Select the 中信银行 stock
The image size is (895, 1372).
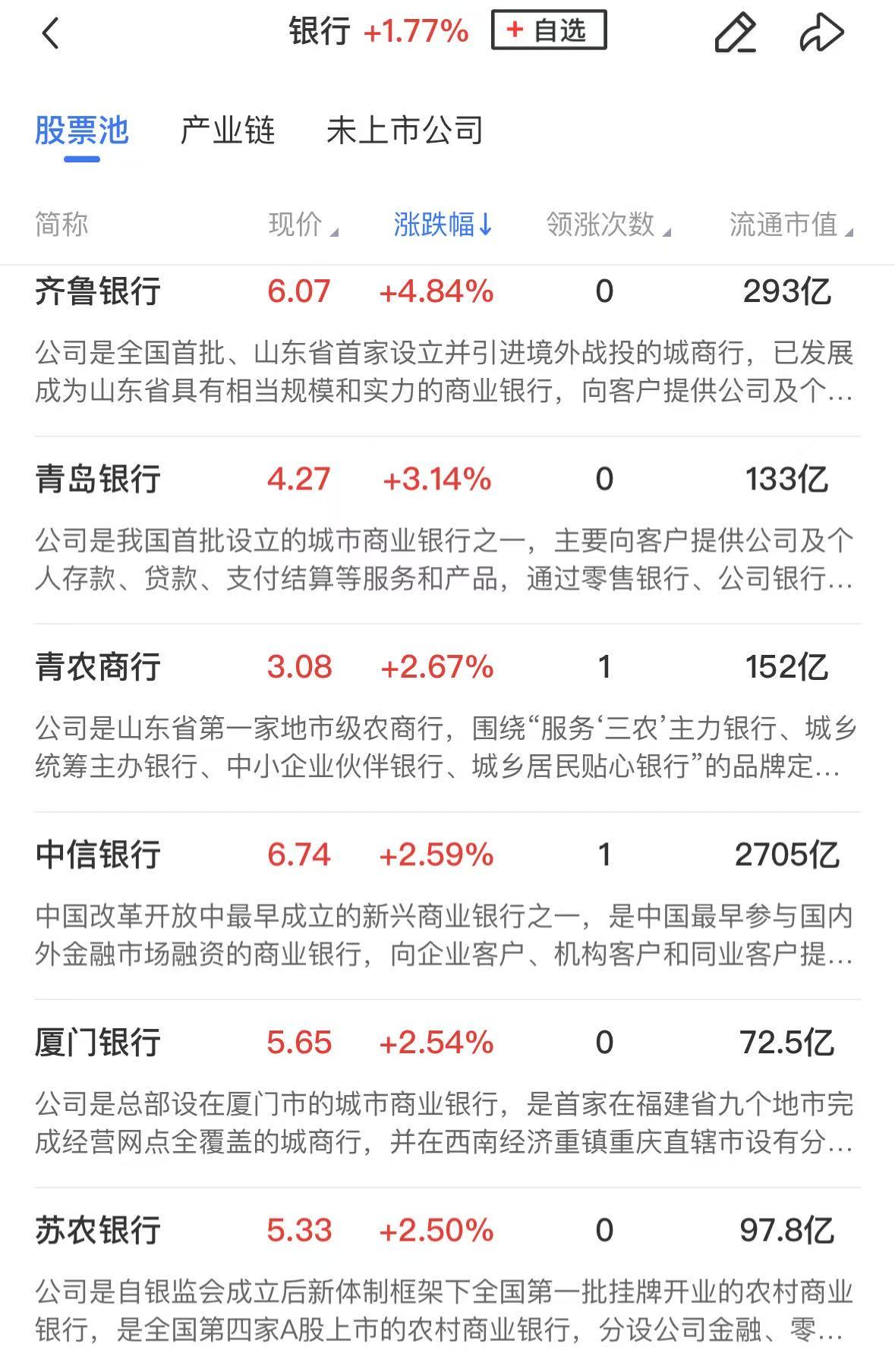coord(98,855)
